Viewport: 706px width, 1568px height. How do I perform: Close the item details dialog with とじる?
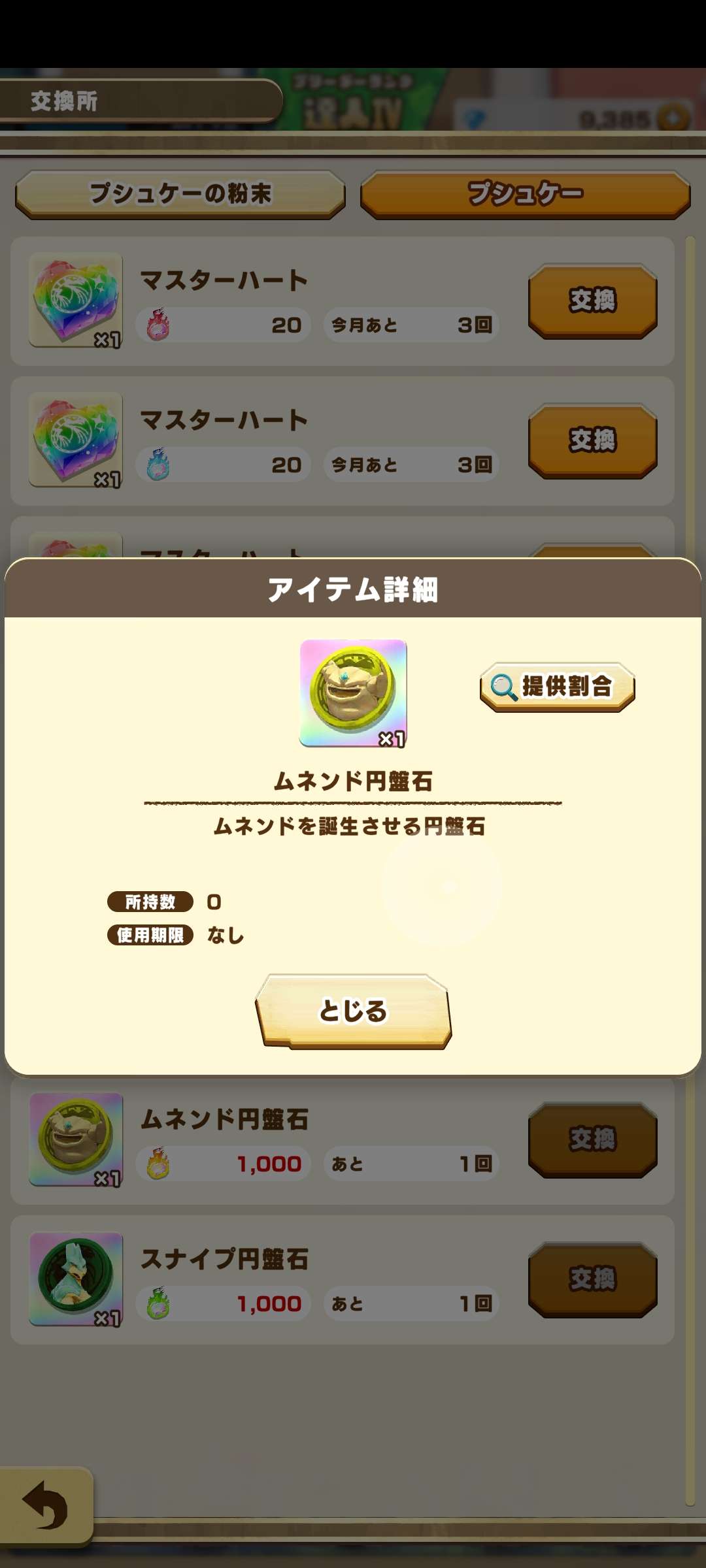[353, 1011]
